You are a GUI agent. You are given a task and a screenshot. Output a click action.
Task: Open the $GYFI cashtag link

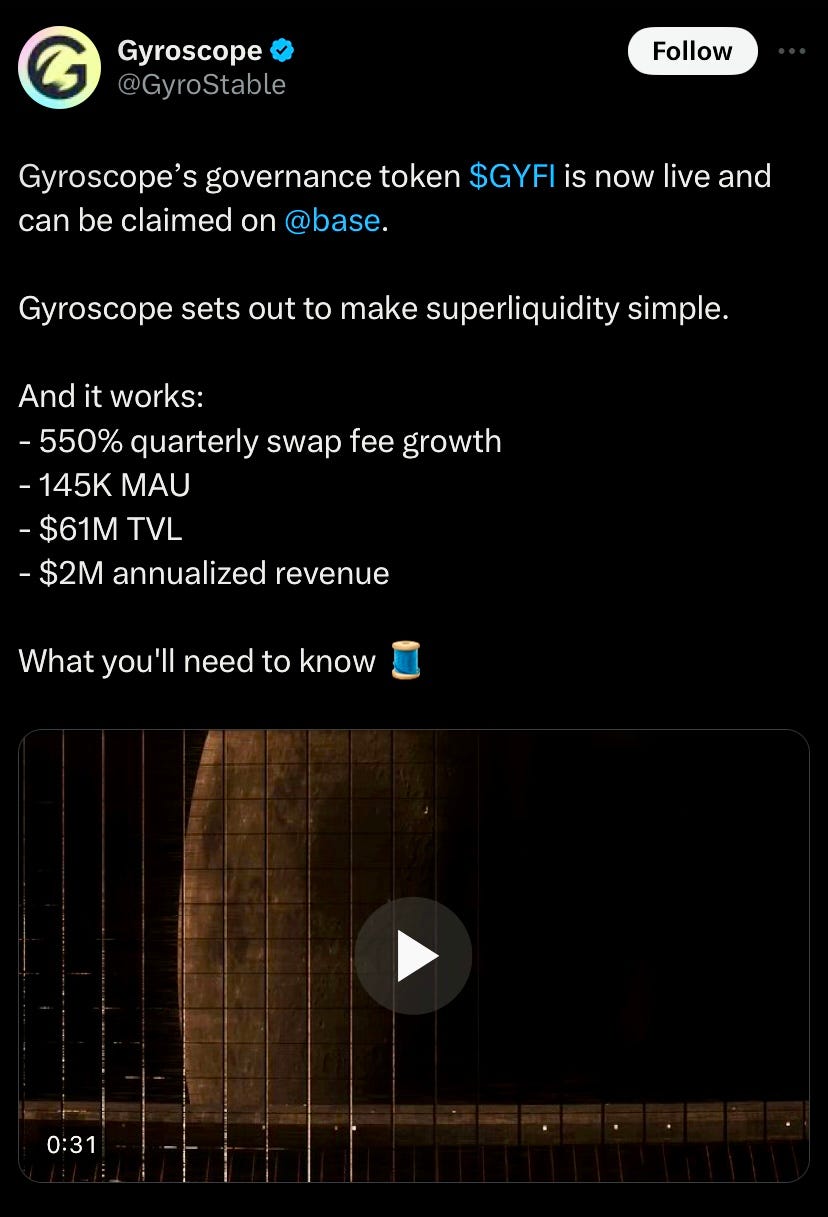[x=511, y=176]
